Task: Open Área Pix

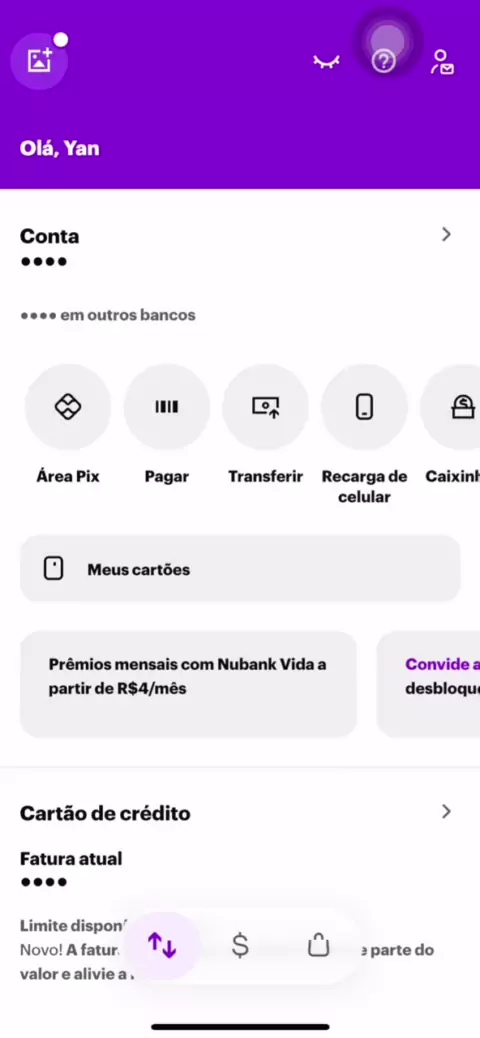Action: click(x=68, y=425)
